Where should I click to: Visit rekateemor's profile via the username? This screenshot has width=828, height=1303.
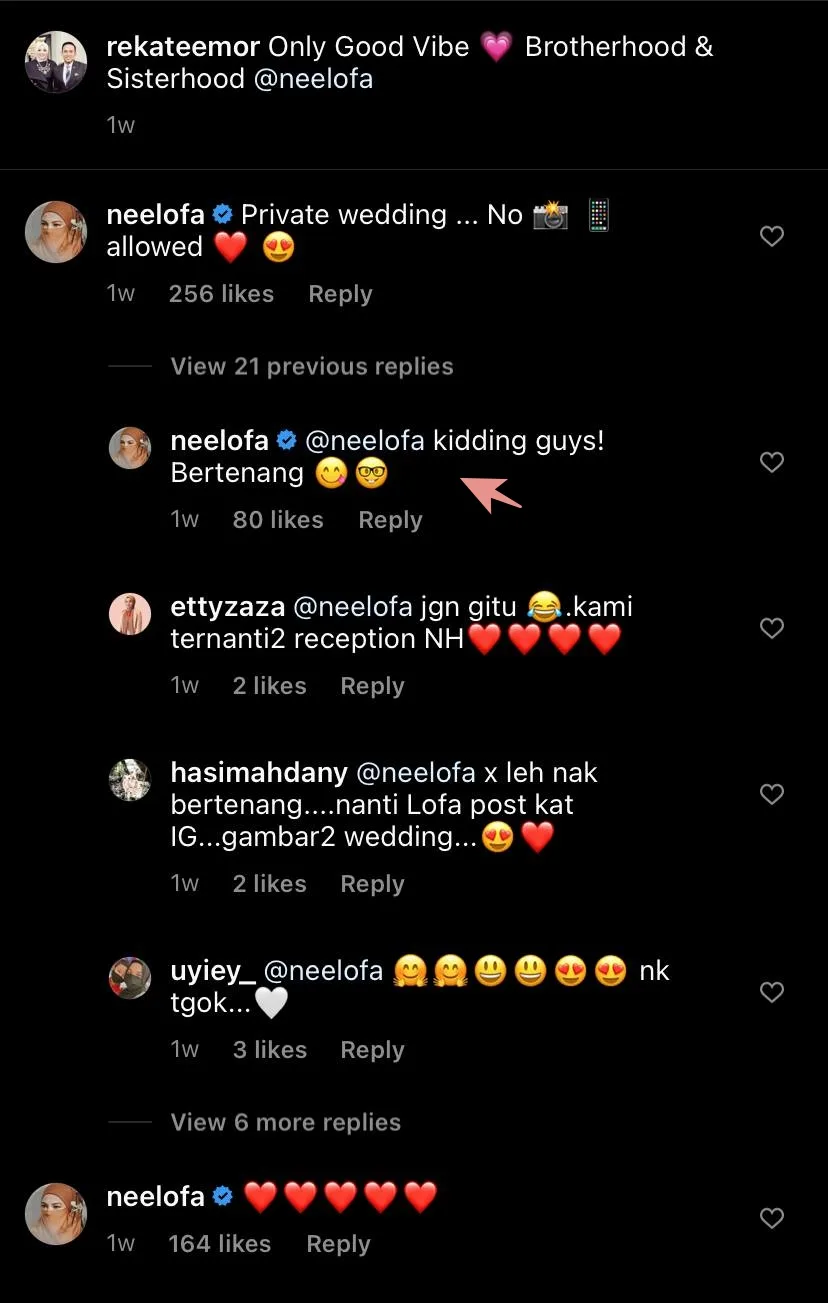click(x=183, y=47)
